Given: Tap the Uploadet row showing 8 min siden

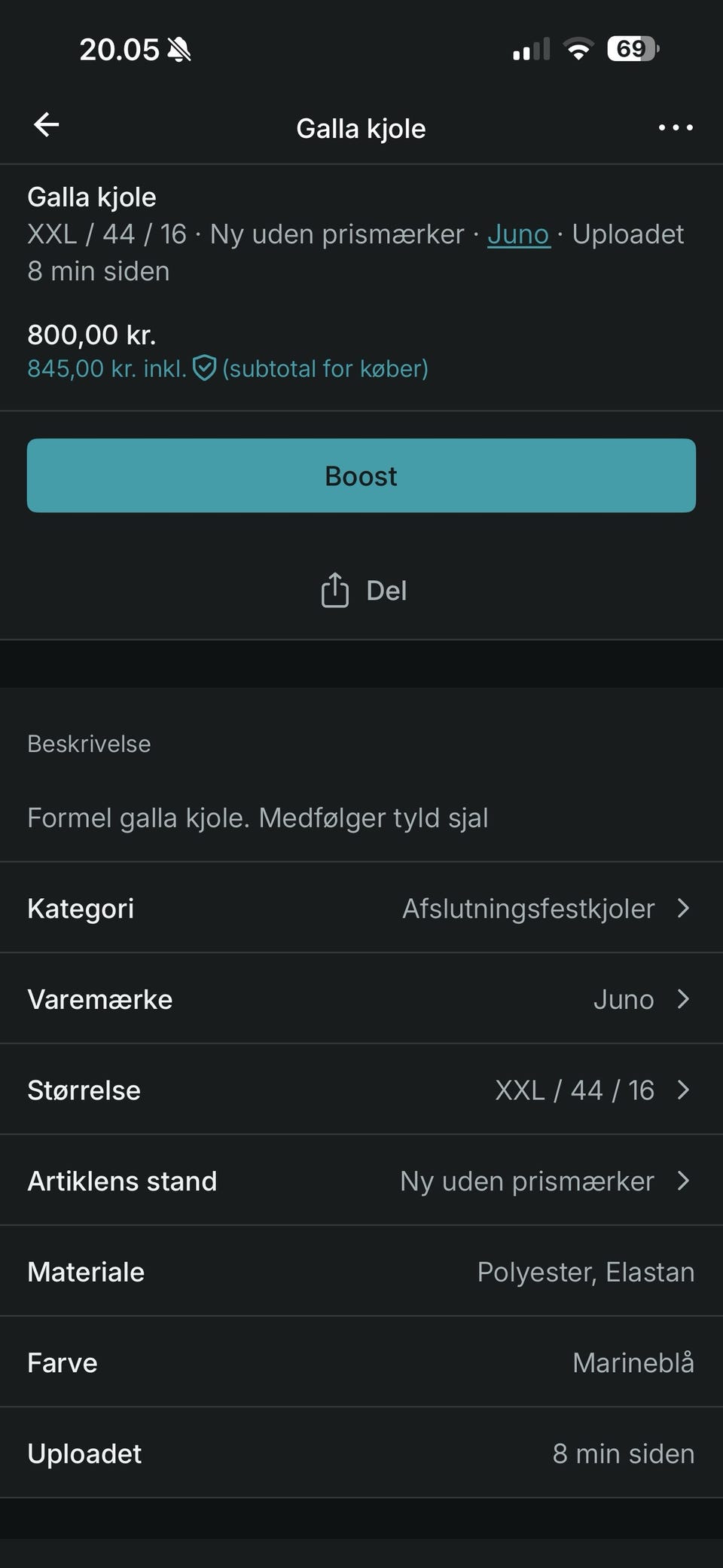Looking at the screenshot, I should point(361,1453).
